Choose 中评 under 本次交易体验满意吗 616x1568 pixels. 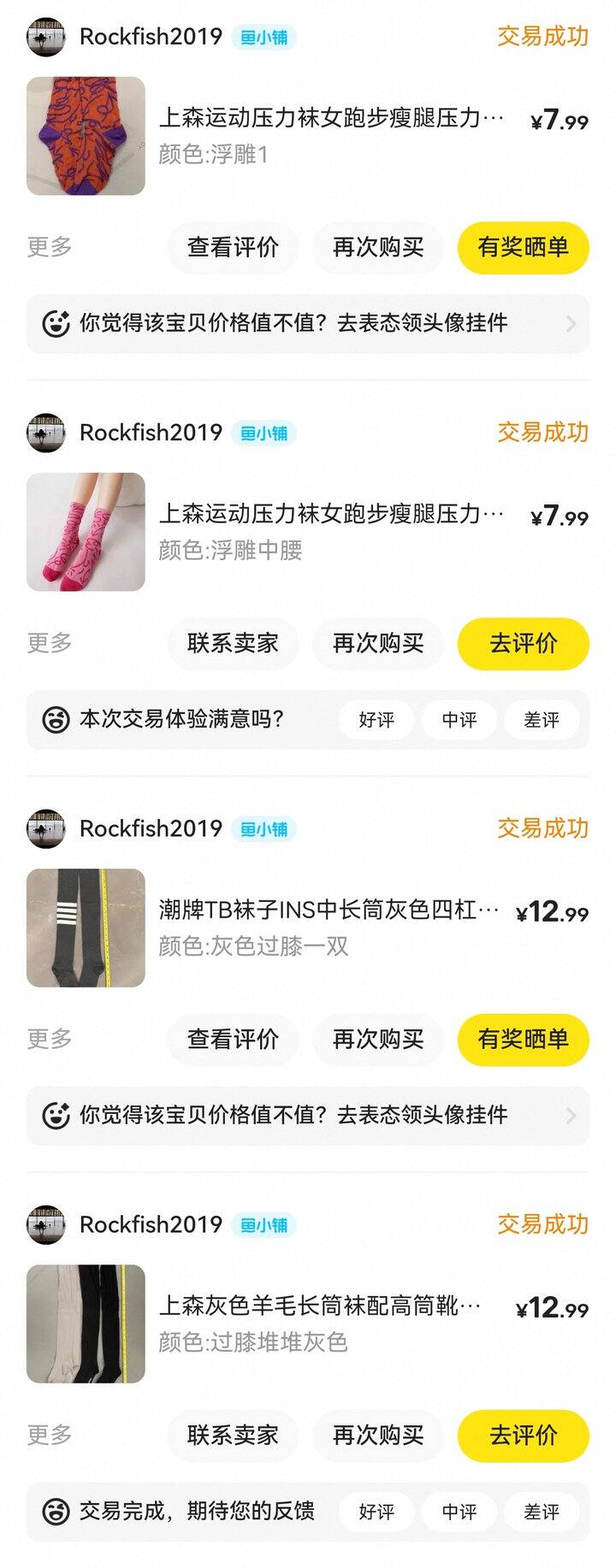459,720
